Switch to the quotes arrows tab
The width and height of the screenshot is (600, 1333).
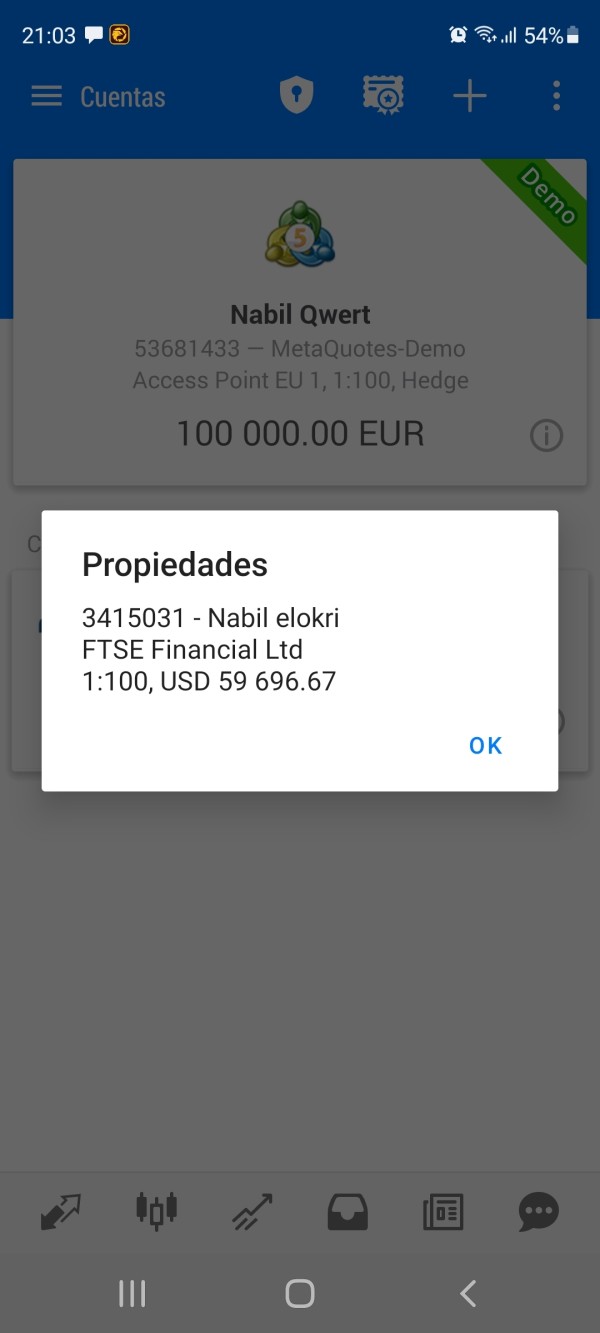click(x=60, y=1213)
